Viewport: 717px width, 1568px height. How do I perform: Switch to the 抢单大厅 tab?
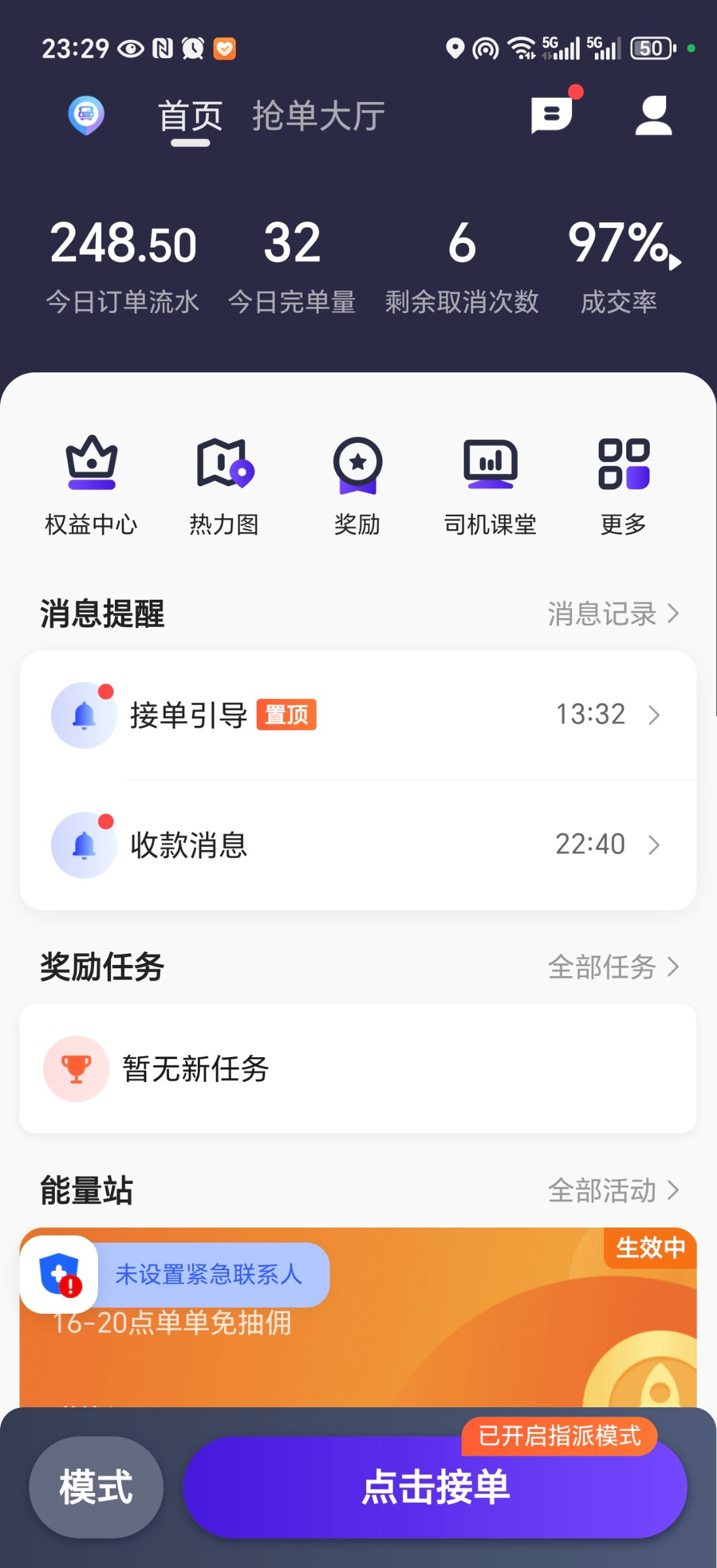tap(319, 116)
